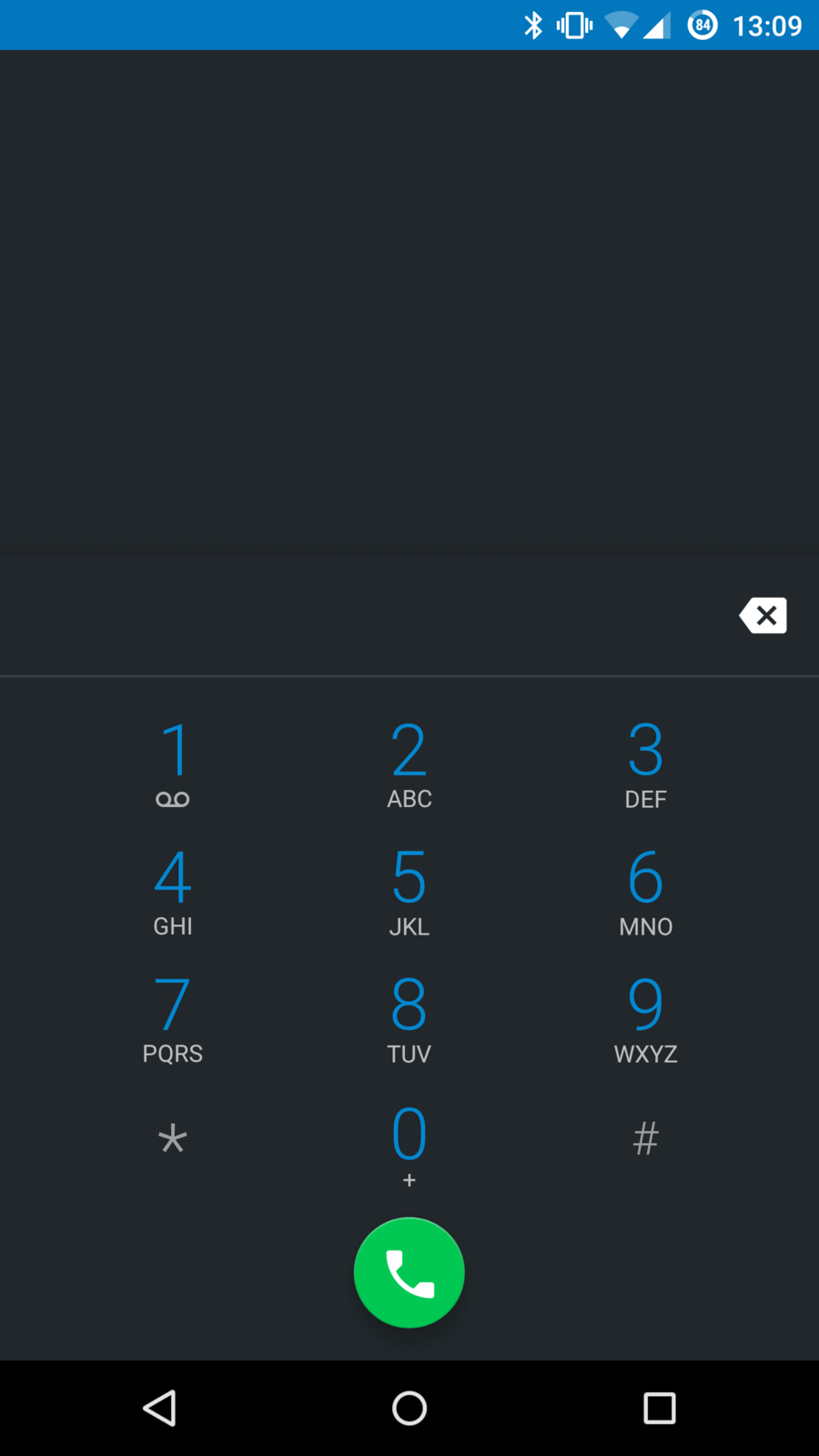
Task: Tap the 6 MNO key
Action: 646,890
